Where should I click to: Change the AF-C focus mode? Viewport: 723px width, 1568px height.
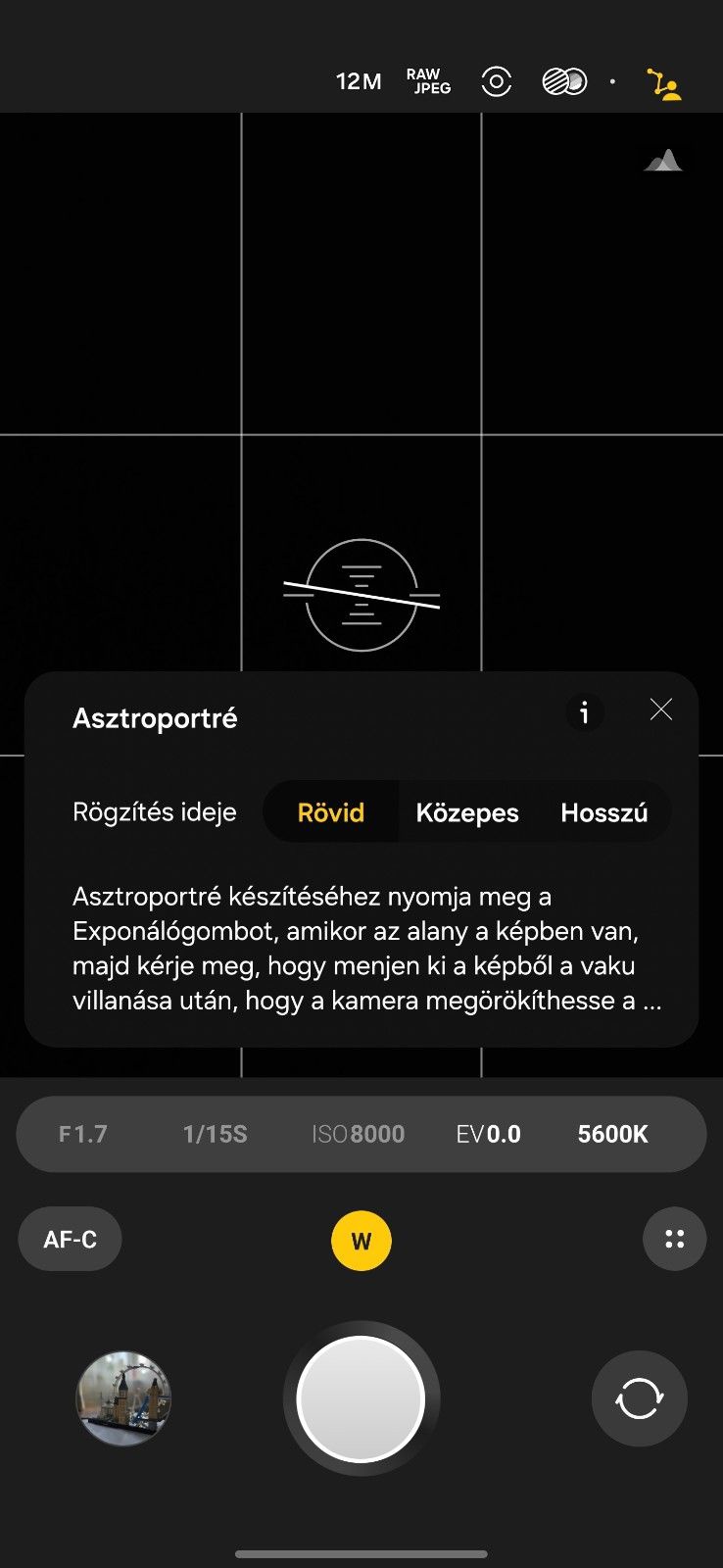point(70,1240)
